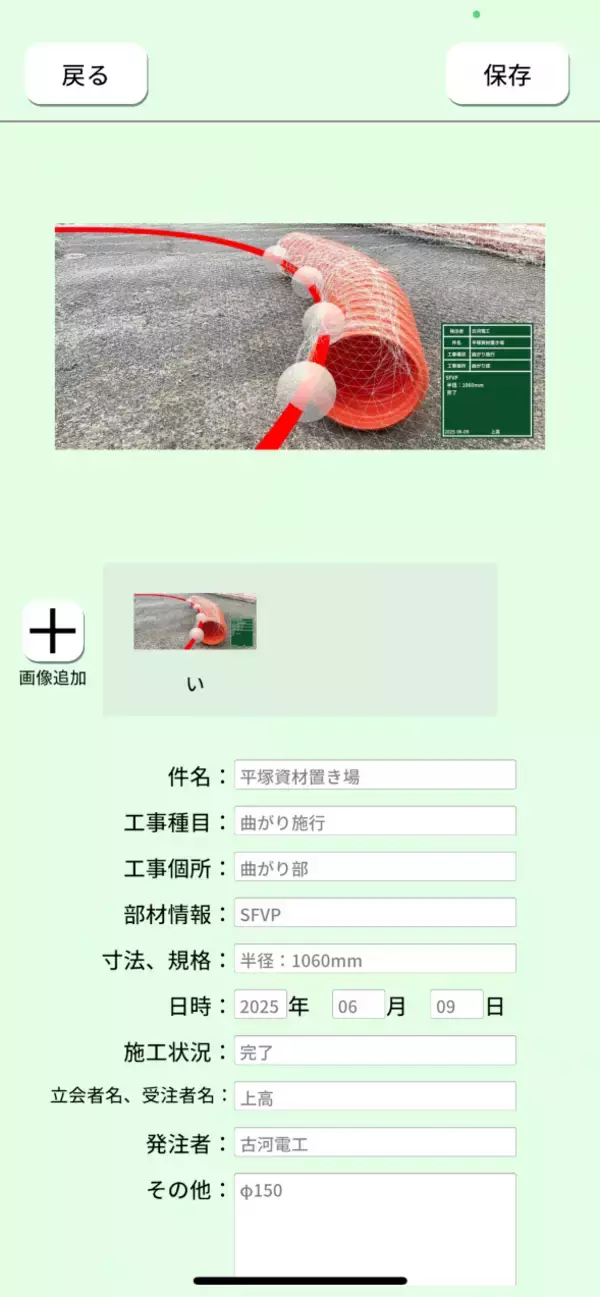600x1297 pixels.
Task: Change the month field showing 06
Action: (x=358, y=1005)
